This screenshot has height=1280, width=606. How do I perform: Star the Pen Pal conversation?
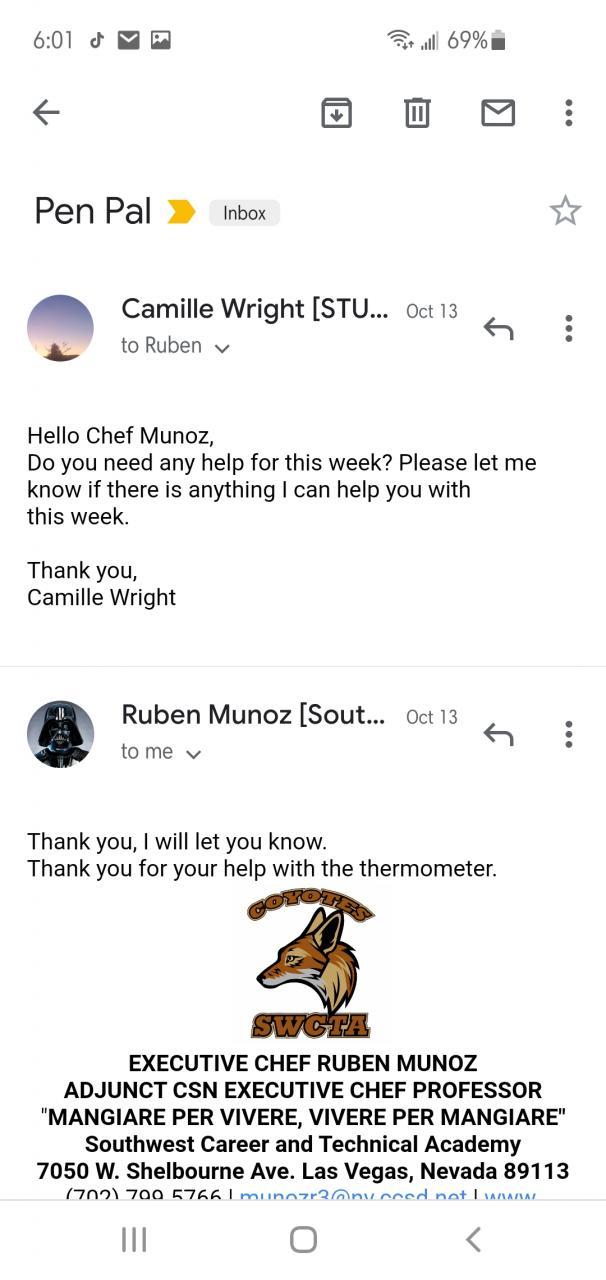[x=565, y=211]
